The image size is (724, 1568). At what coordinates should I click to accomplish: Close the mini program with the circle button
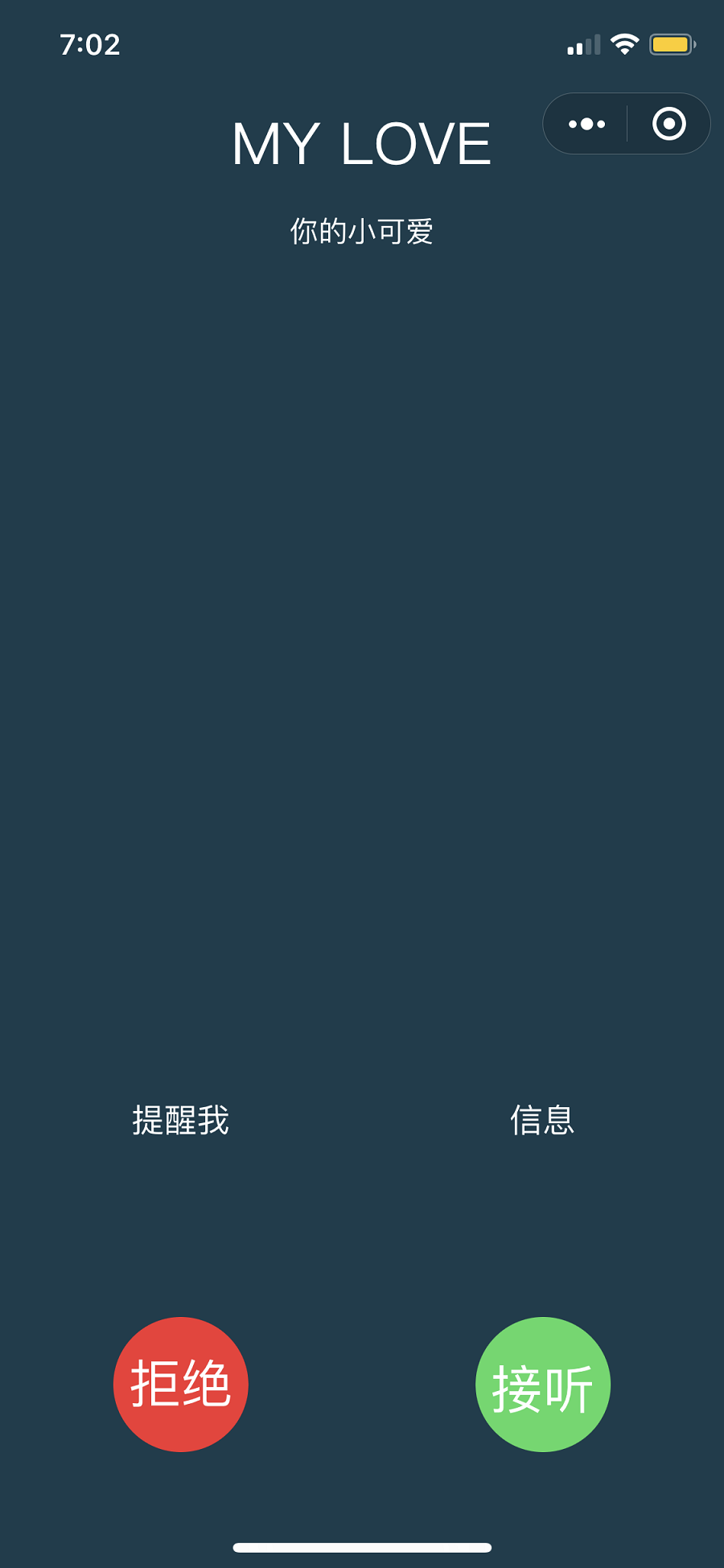(x=669, y=124)
